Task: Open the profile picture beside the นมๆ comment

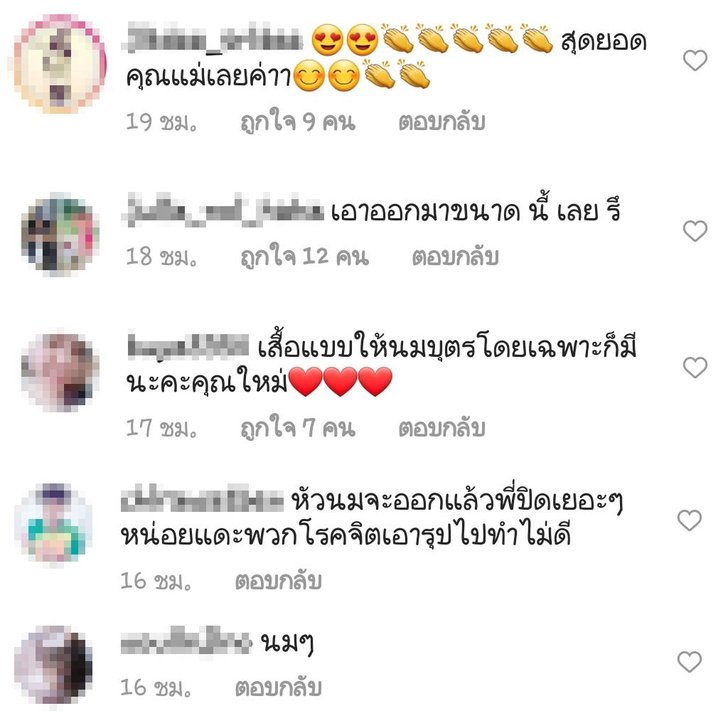Action: [x=56, y=665]
